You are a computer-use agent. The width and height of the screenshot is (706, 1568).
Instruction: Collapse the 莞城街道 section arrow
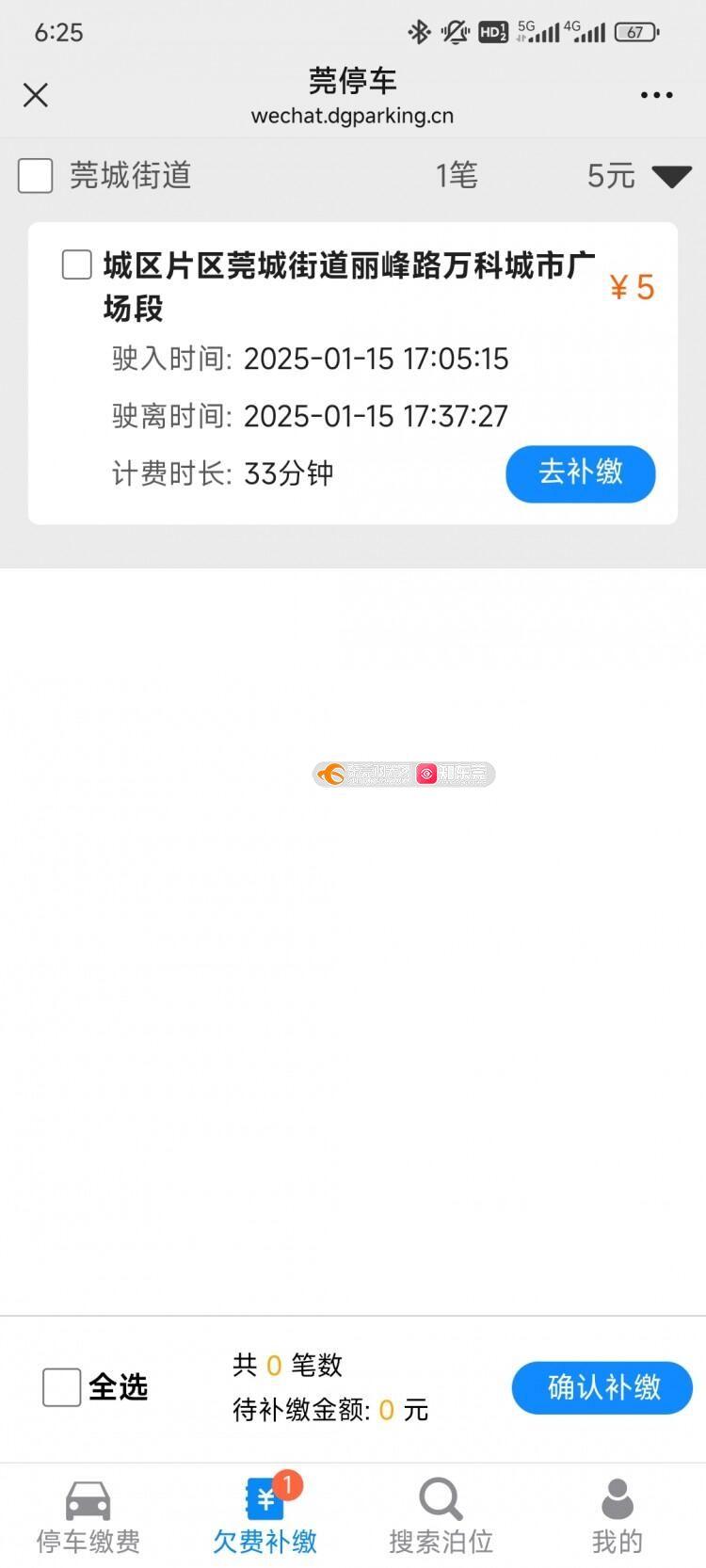[x=671, y=176]
